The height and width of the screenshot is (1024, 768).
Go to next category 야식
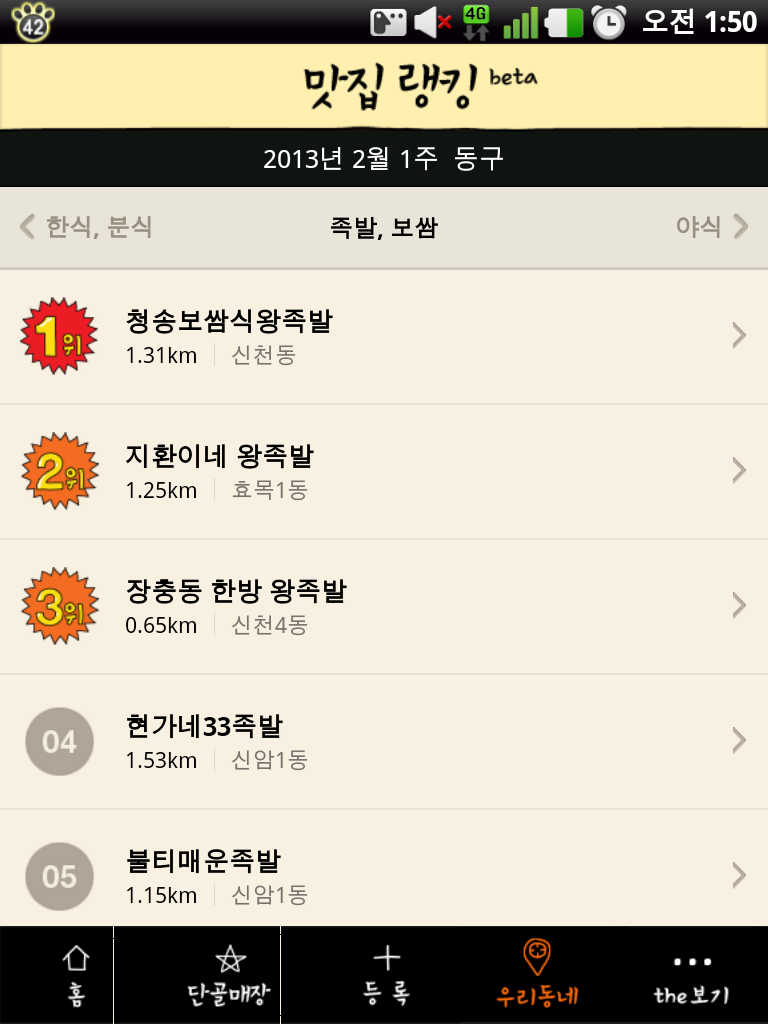click(x=712, y=227)
